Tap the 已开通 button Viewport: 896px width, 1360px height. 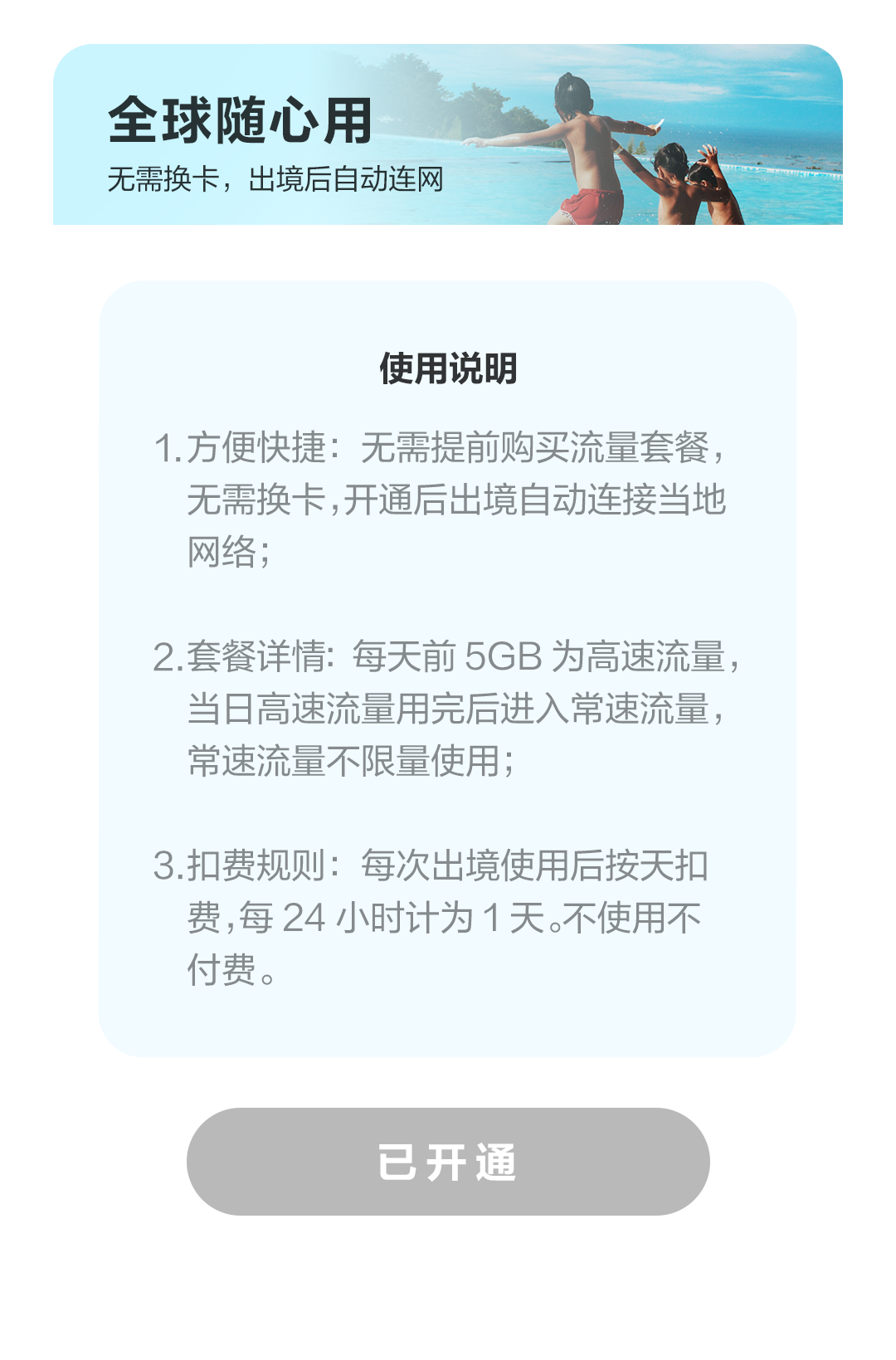coord(448,1162)
